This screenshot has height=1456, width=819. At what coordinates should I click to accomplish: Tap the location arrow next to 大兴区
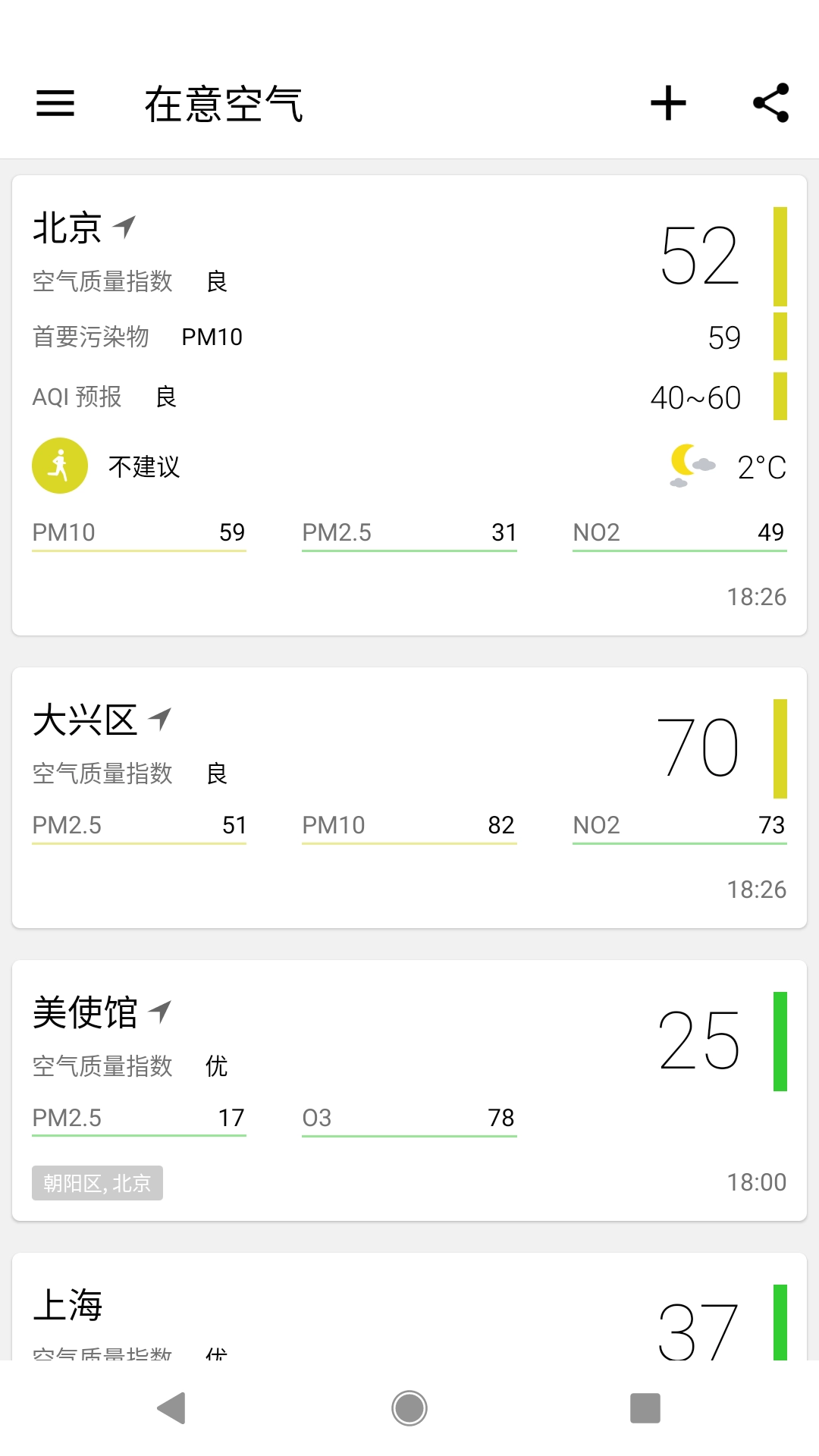tap(161, 715)
